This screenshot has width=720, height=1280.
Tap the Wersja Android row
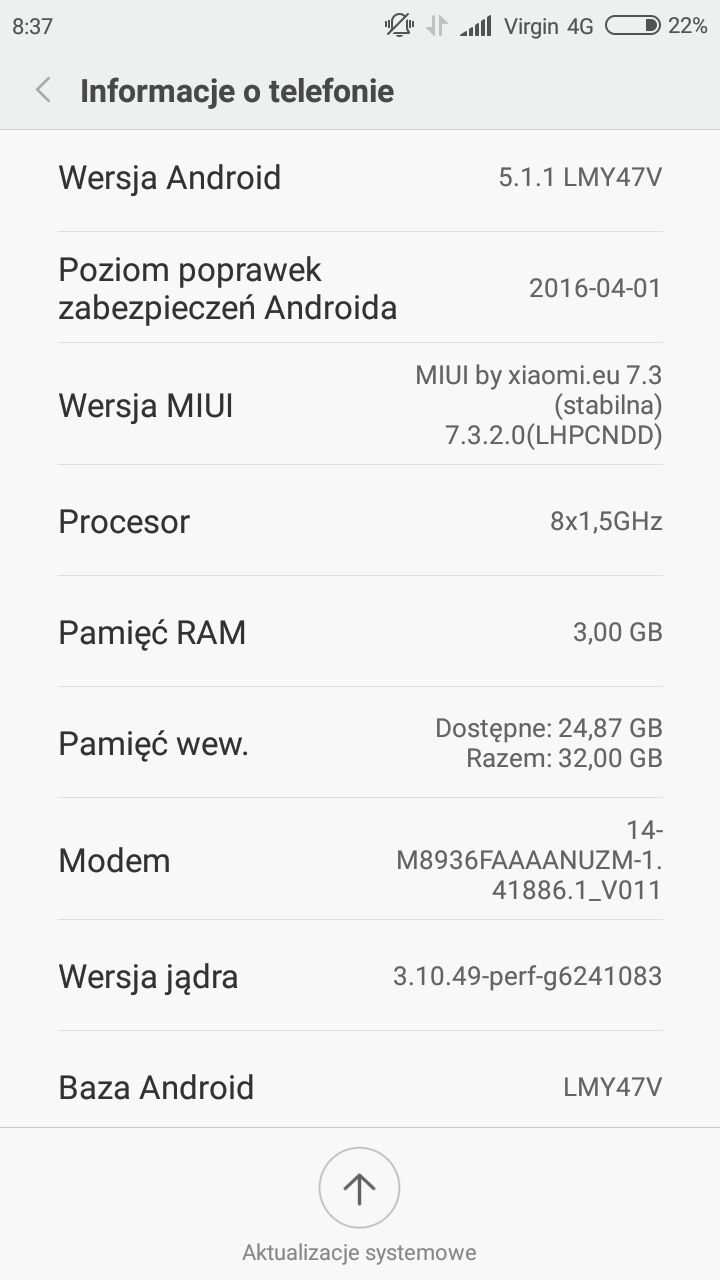(360, 178)
